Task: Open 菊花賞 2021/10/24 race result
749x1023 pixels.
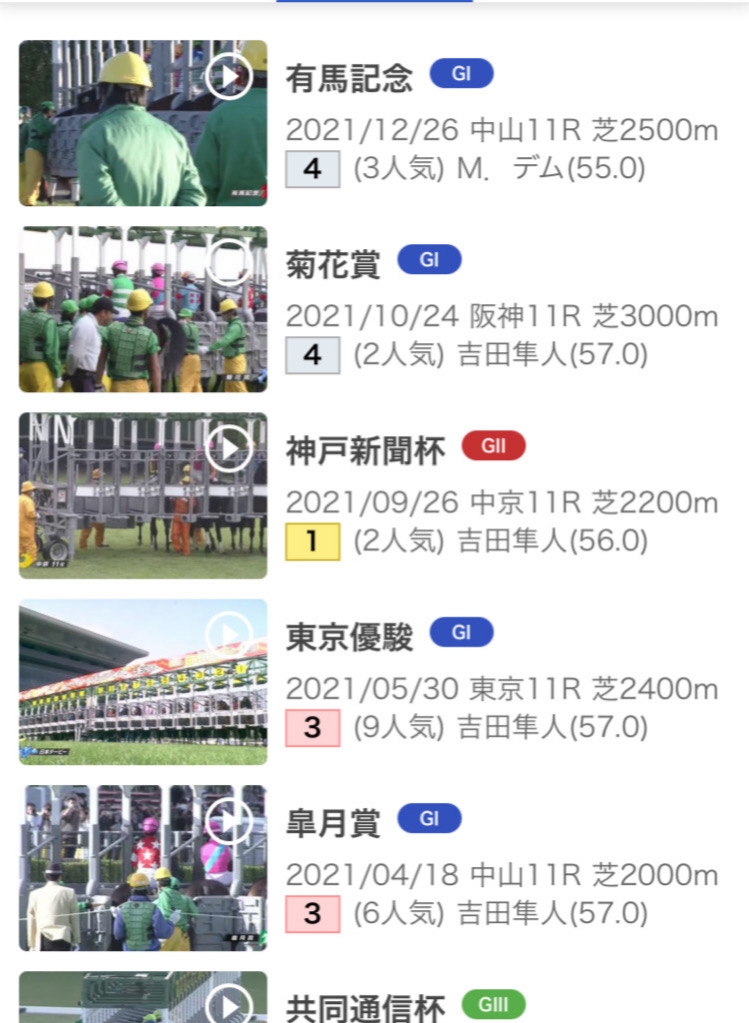Action: pos(501,309)
